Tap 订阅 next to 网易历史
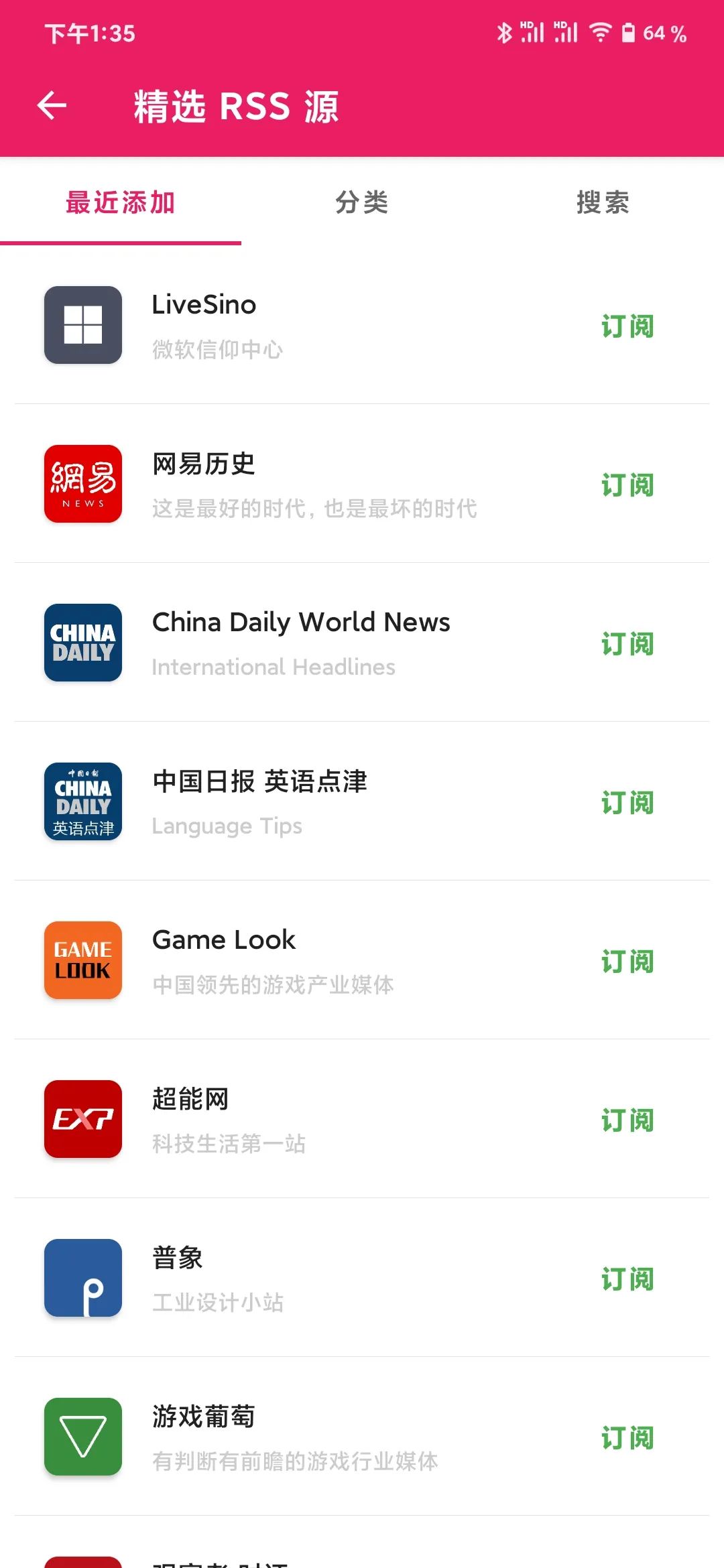This screenshot has height=1568, width=724. coord(627,485)
